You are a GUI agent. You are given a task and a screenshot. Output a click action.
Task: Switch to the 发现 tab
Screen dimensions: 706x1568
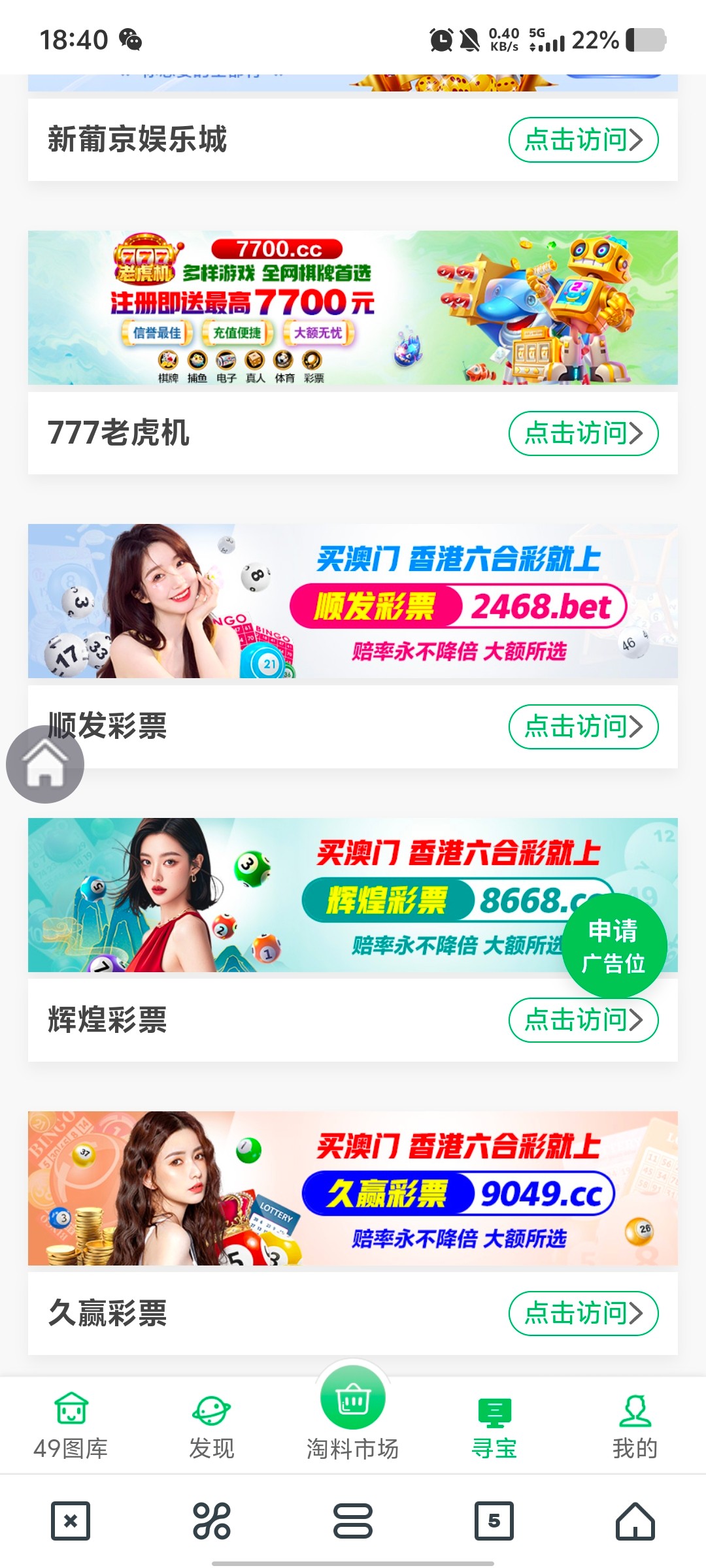pyautogui.click(x=212, y=1426)
